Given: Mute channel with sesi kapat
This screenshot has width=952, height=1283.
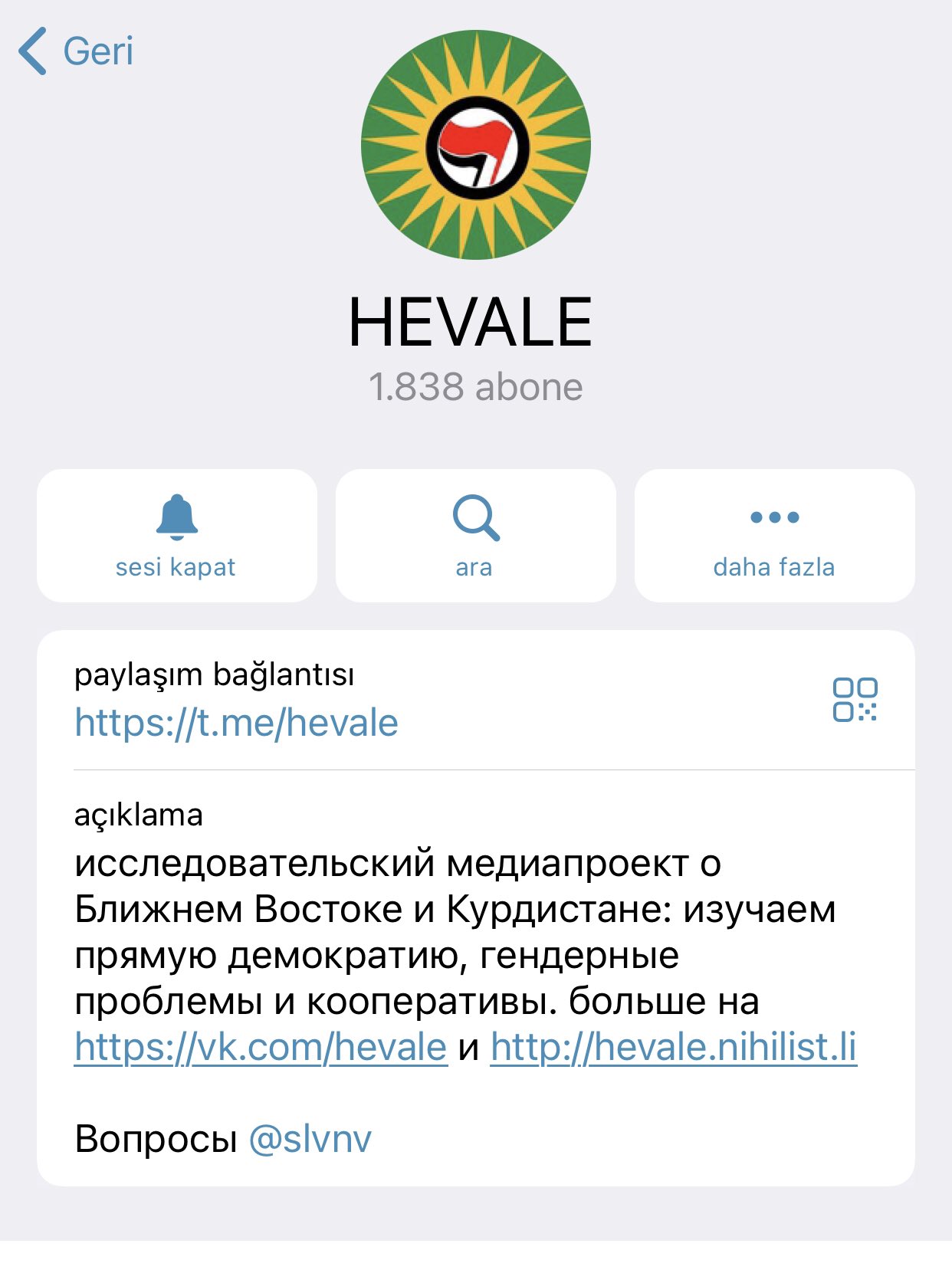Looking at the screenshot, I should click(x=176, y=536).
